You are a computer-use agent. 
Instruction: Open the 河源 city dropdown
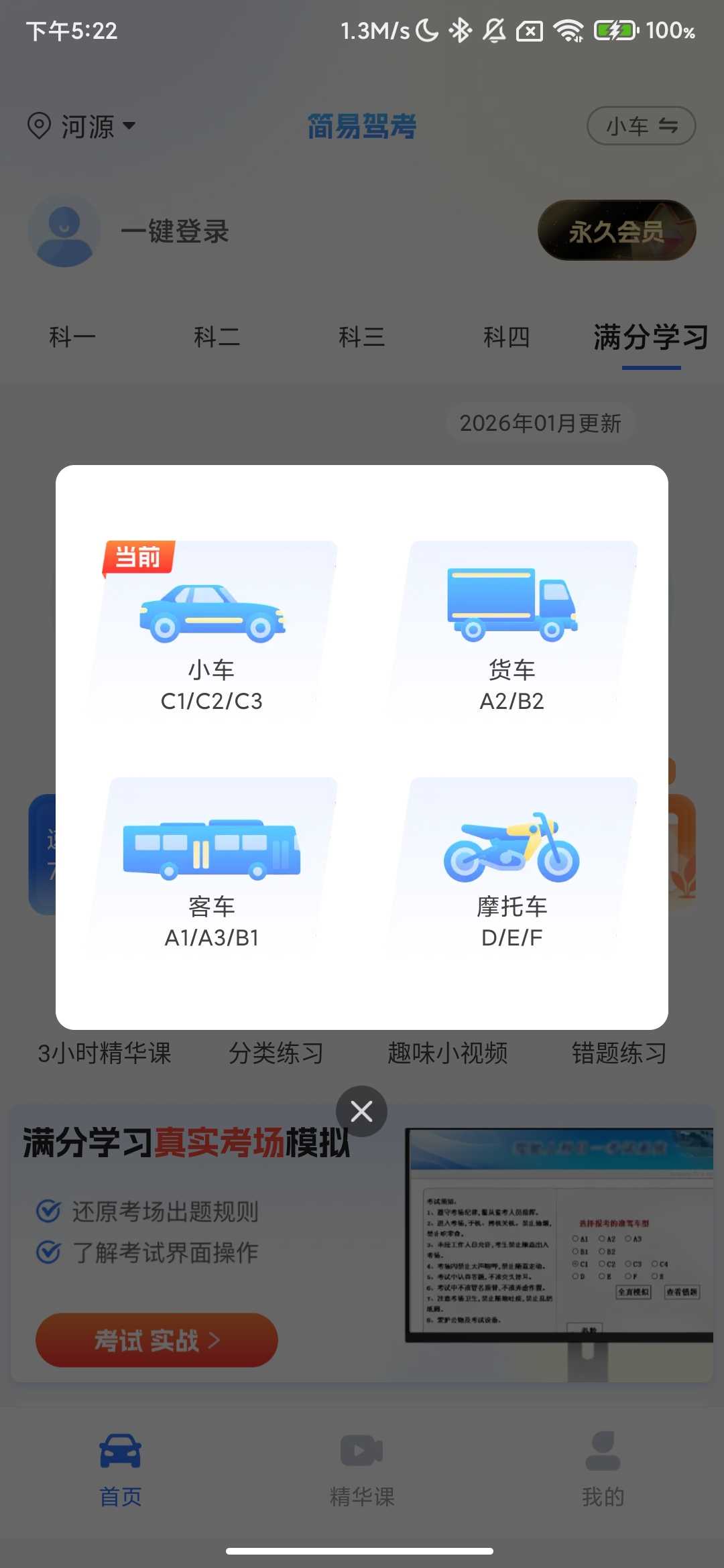[x=84, y=126]
